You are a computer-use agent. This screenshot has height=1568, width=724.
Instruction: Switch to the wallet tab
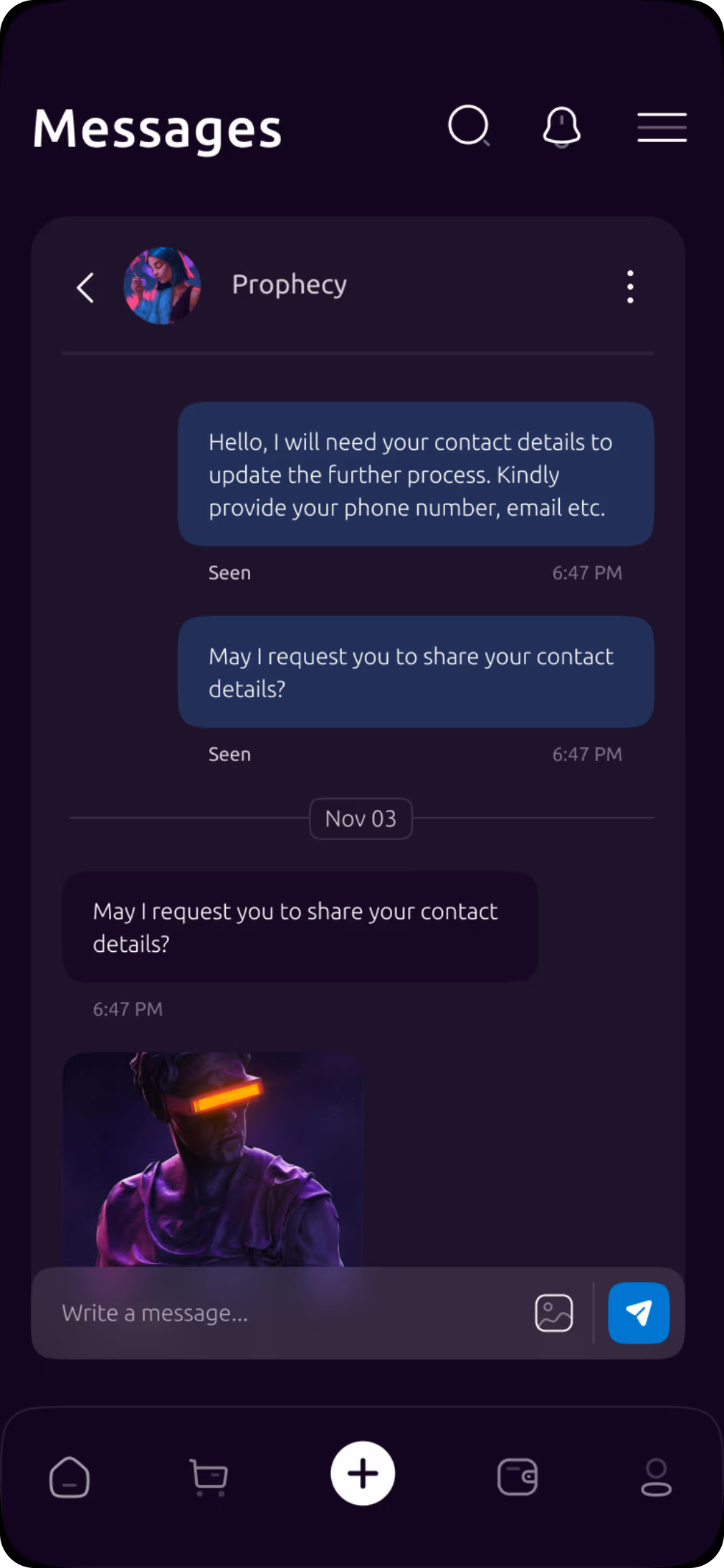(517, 1477)
